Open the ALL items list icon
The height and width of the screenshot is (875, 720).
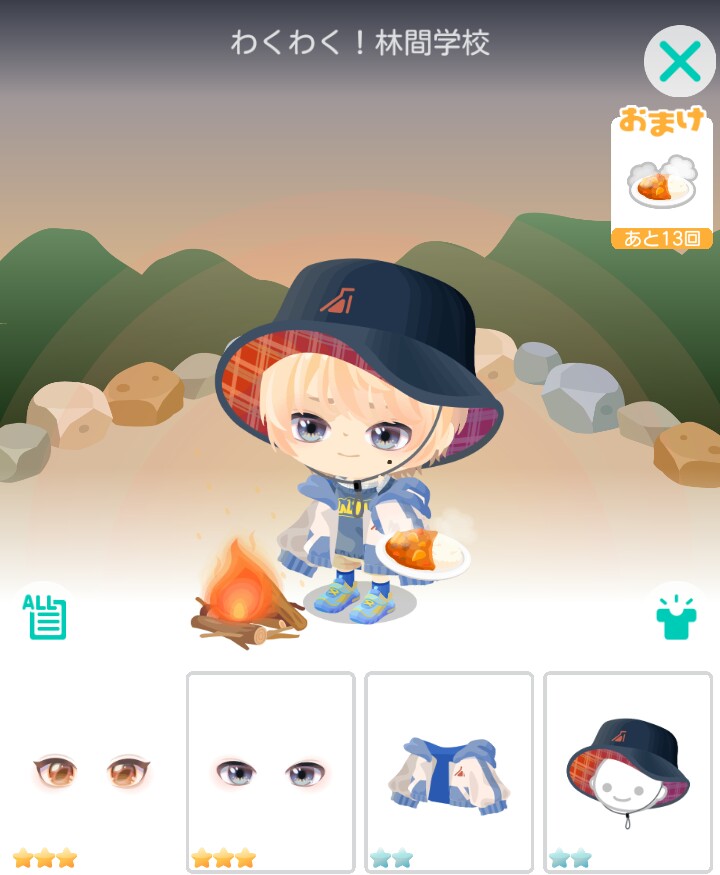pyautogui.click(x=45, y=615)
